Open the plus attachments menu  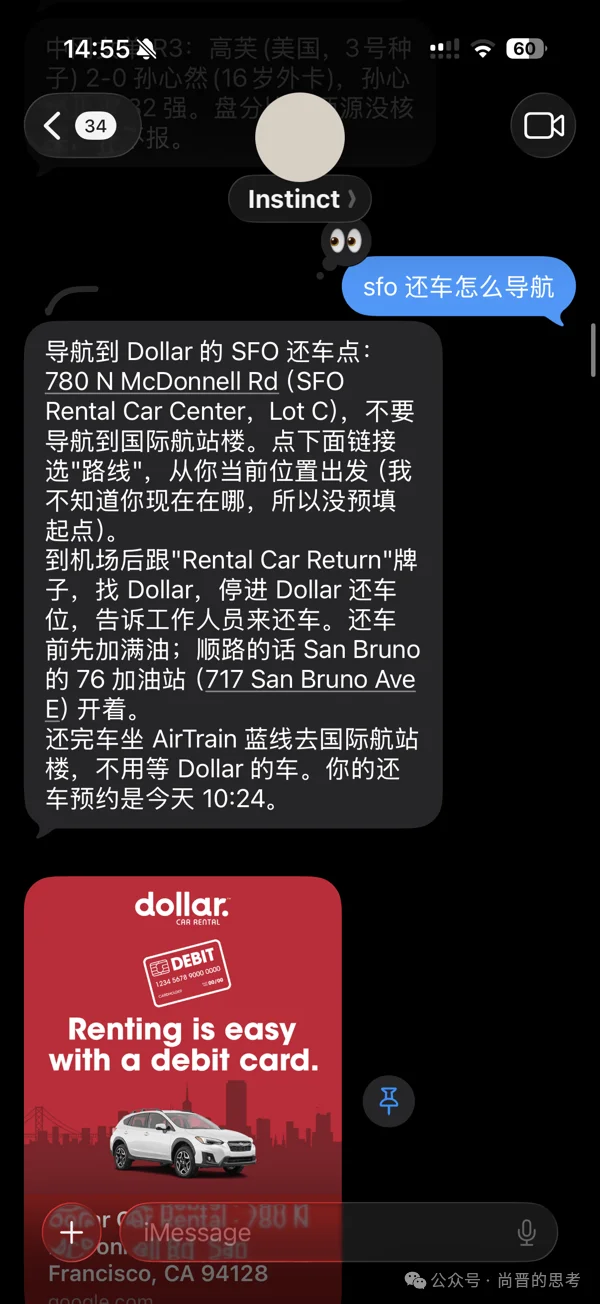pos(71,1232)
